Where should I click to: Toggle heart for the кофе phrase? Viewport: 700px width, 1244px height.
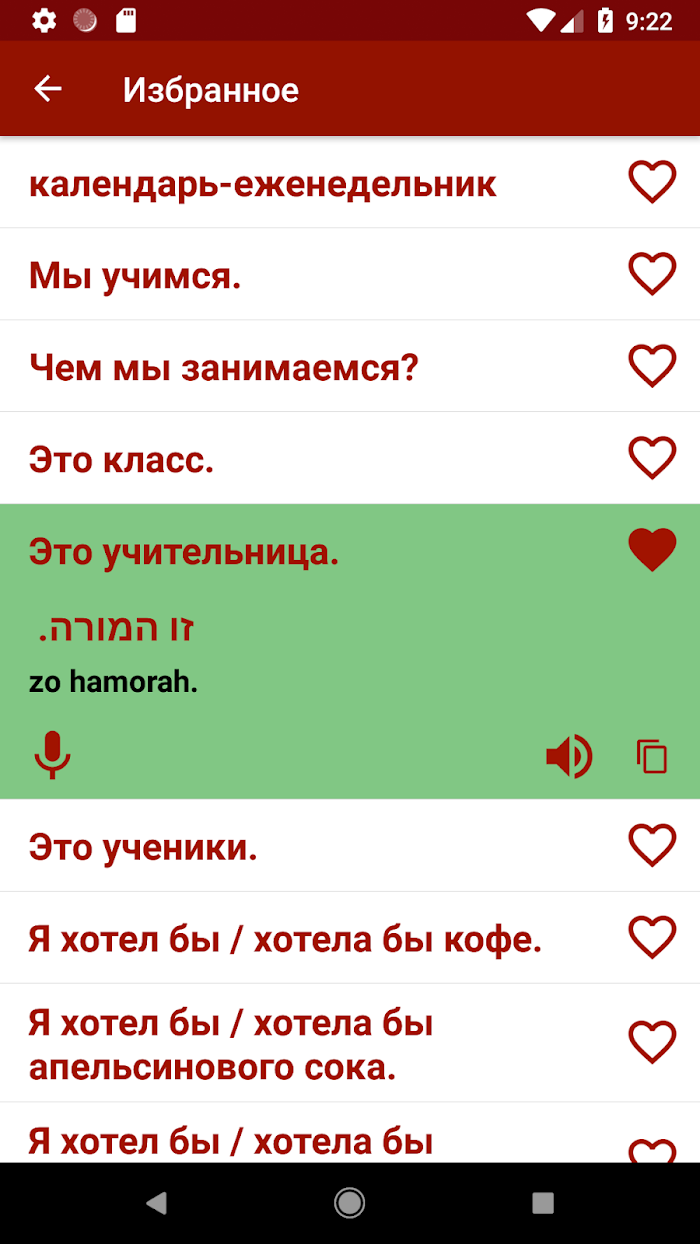coord(652,938)
